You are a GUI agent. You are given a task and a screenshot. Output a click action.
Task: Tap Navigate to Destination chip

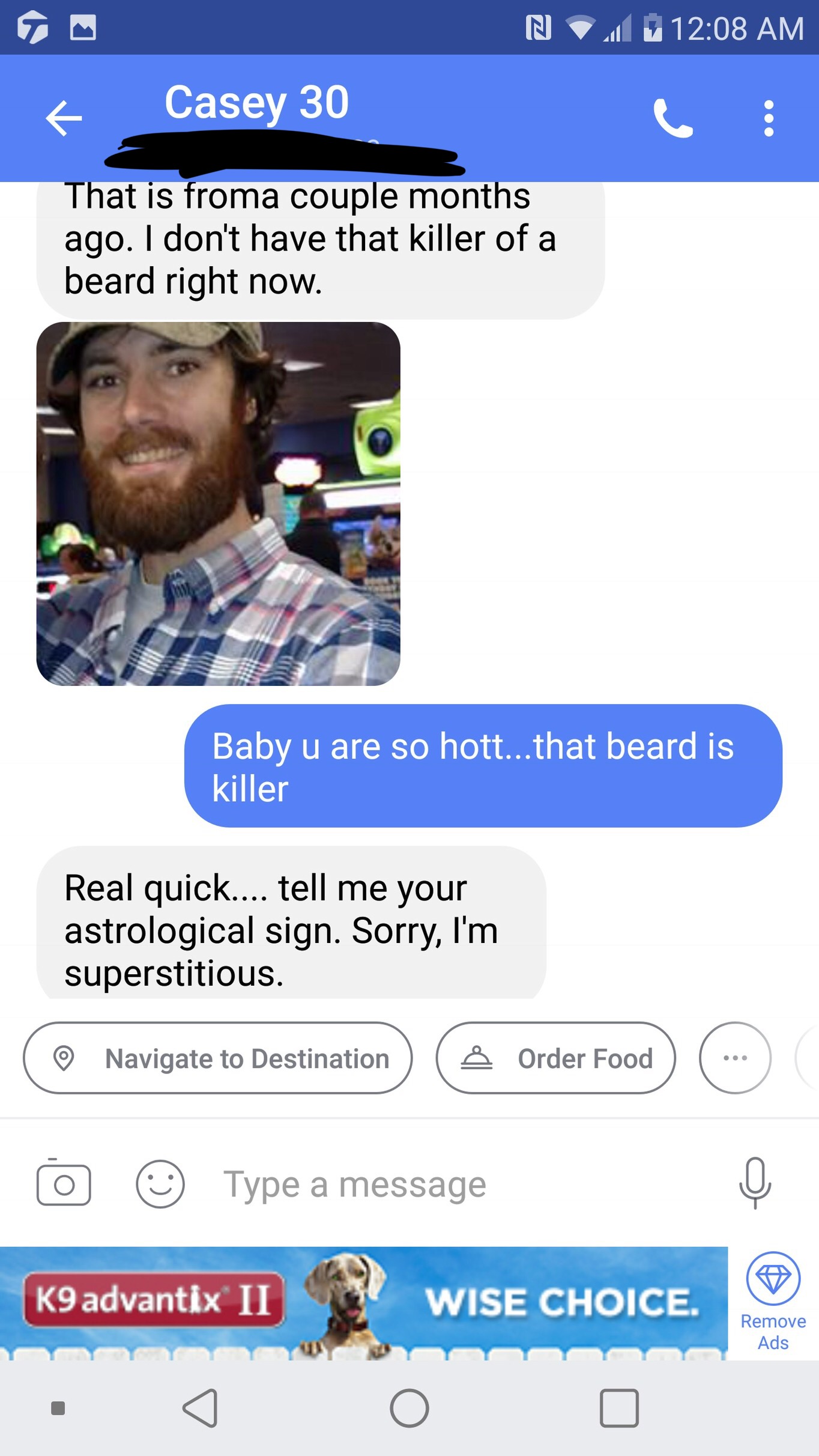[218, 1058]
